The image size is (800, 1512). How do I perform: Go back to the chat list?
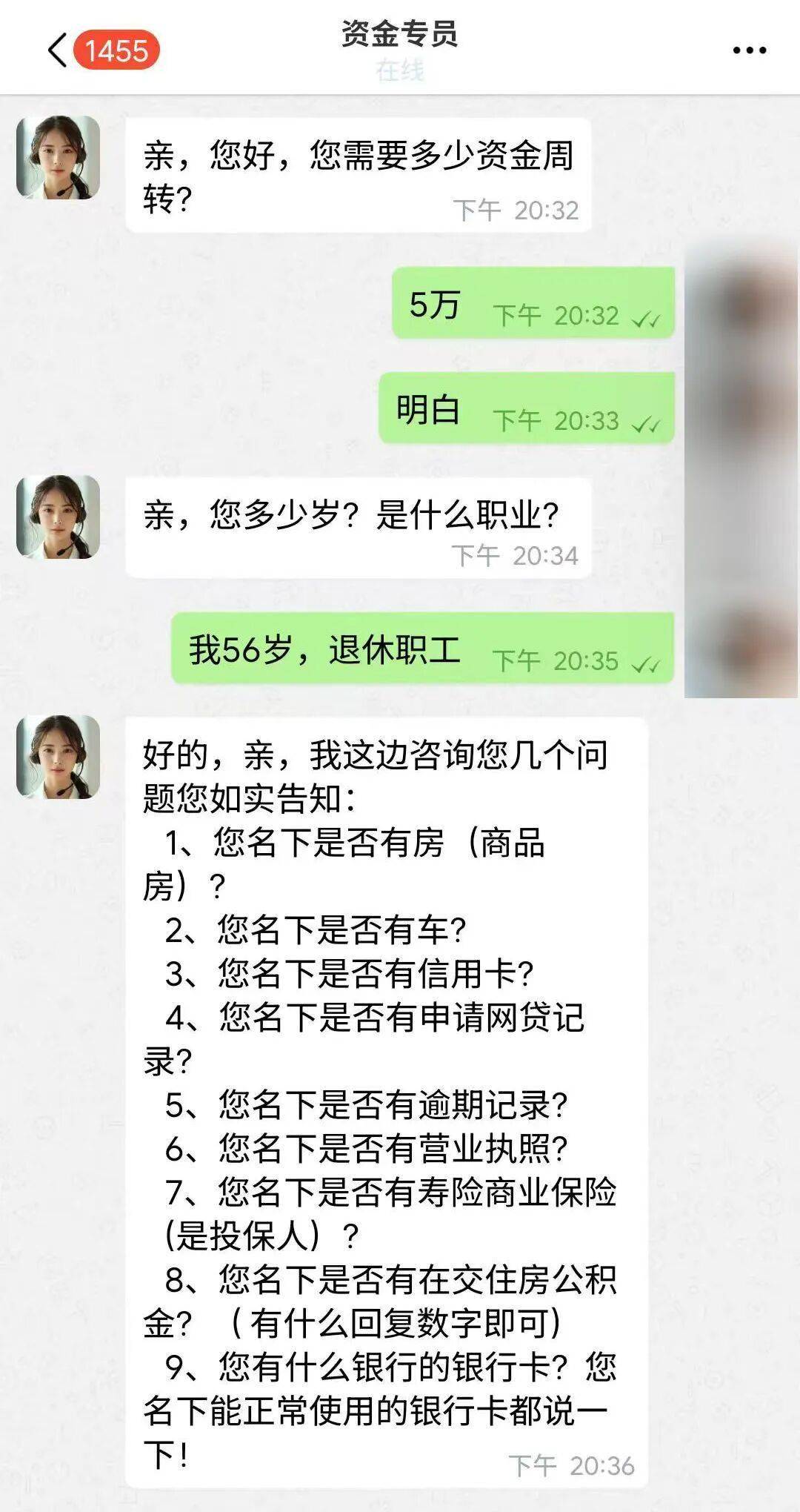click(x=58, y=50)
